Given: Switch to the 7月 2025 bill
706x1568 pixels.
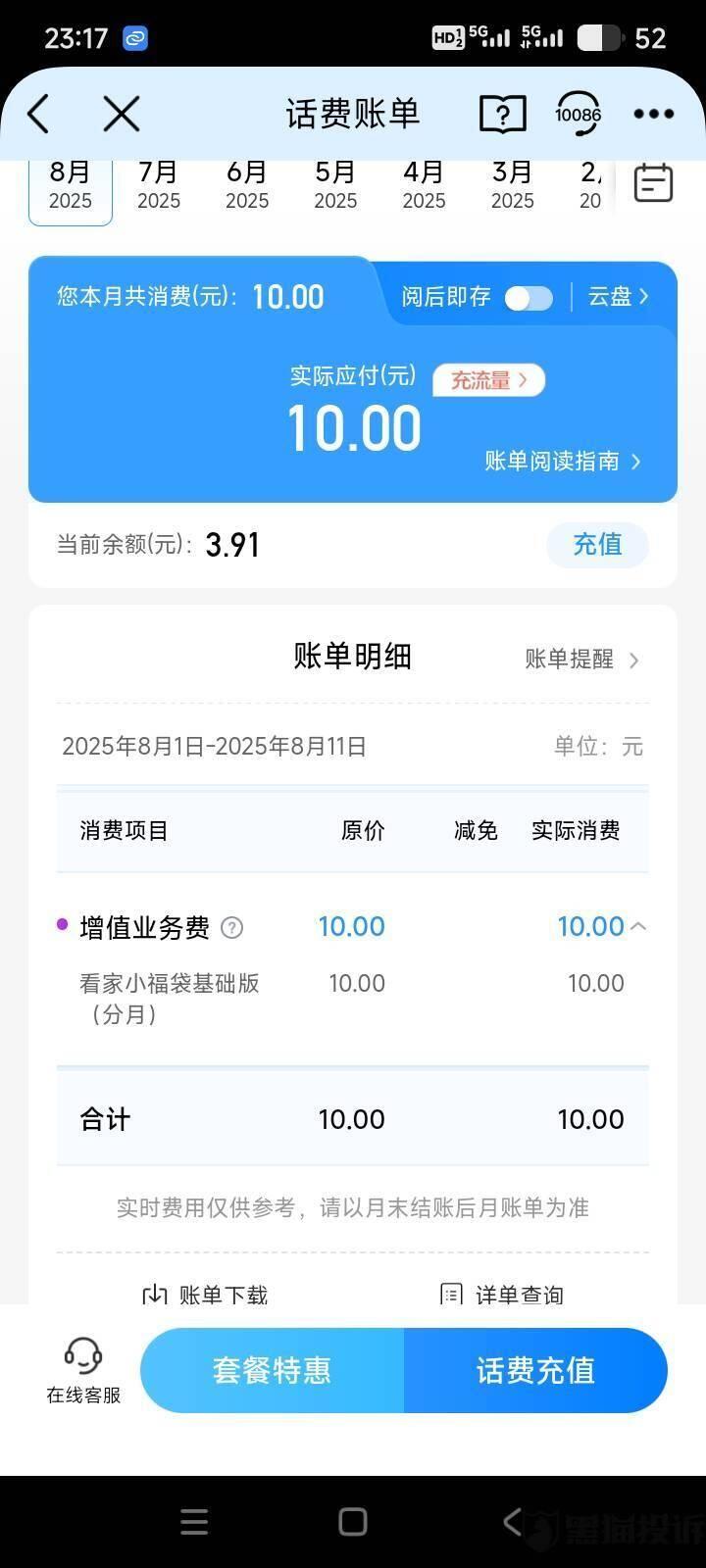Looking at the screenshot, I should (x=158, y=185).
